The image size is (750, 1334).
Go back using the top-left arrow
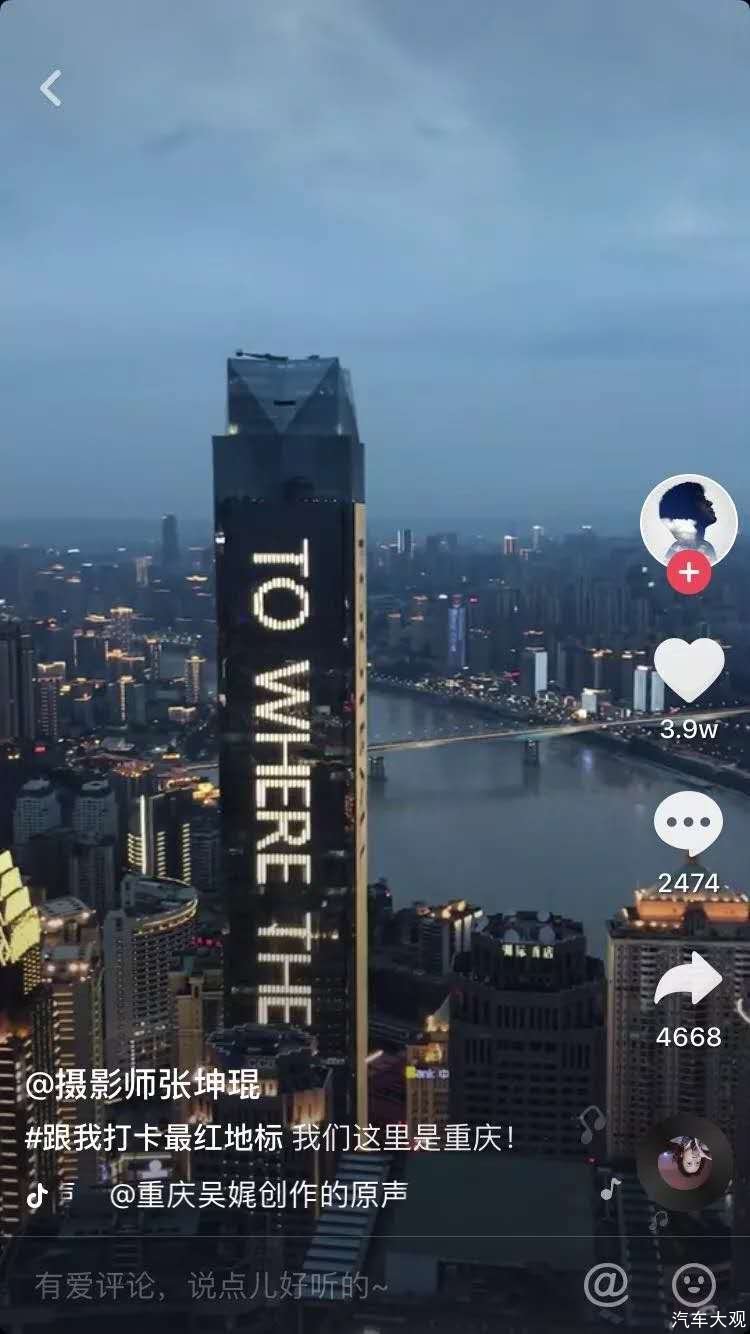(50, 88)
